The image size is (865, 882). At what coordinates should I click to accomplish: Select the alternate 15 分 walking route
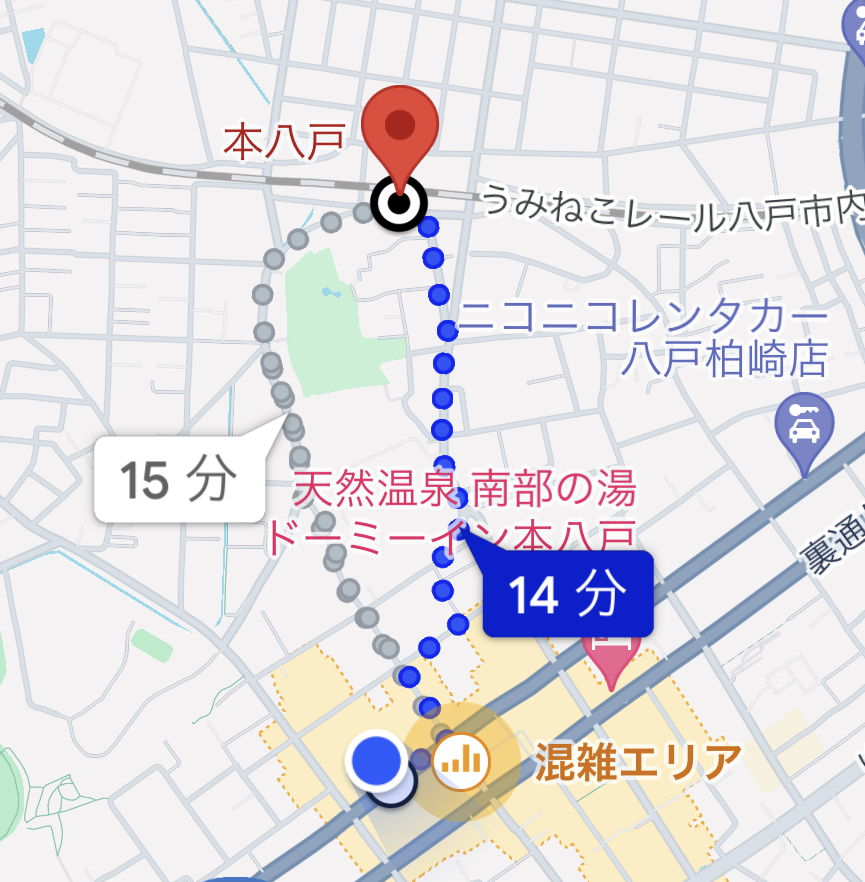tap(180, 480)
